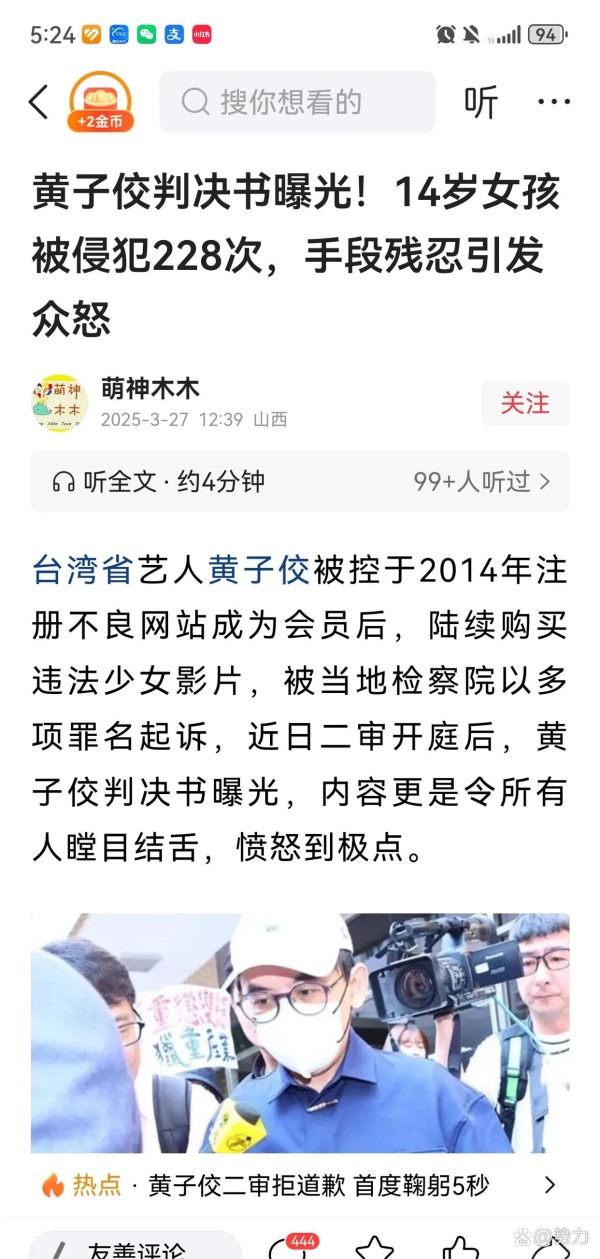Tap the 听 listen button in the top bar
Viewport: 600px width, 1259px height.
481,102
